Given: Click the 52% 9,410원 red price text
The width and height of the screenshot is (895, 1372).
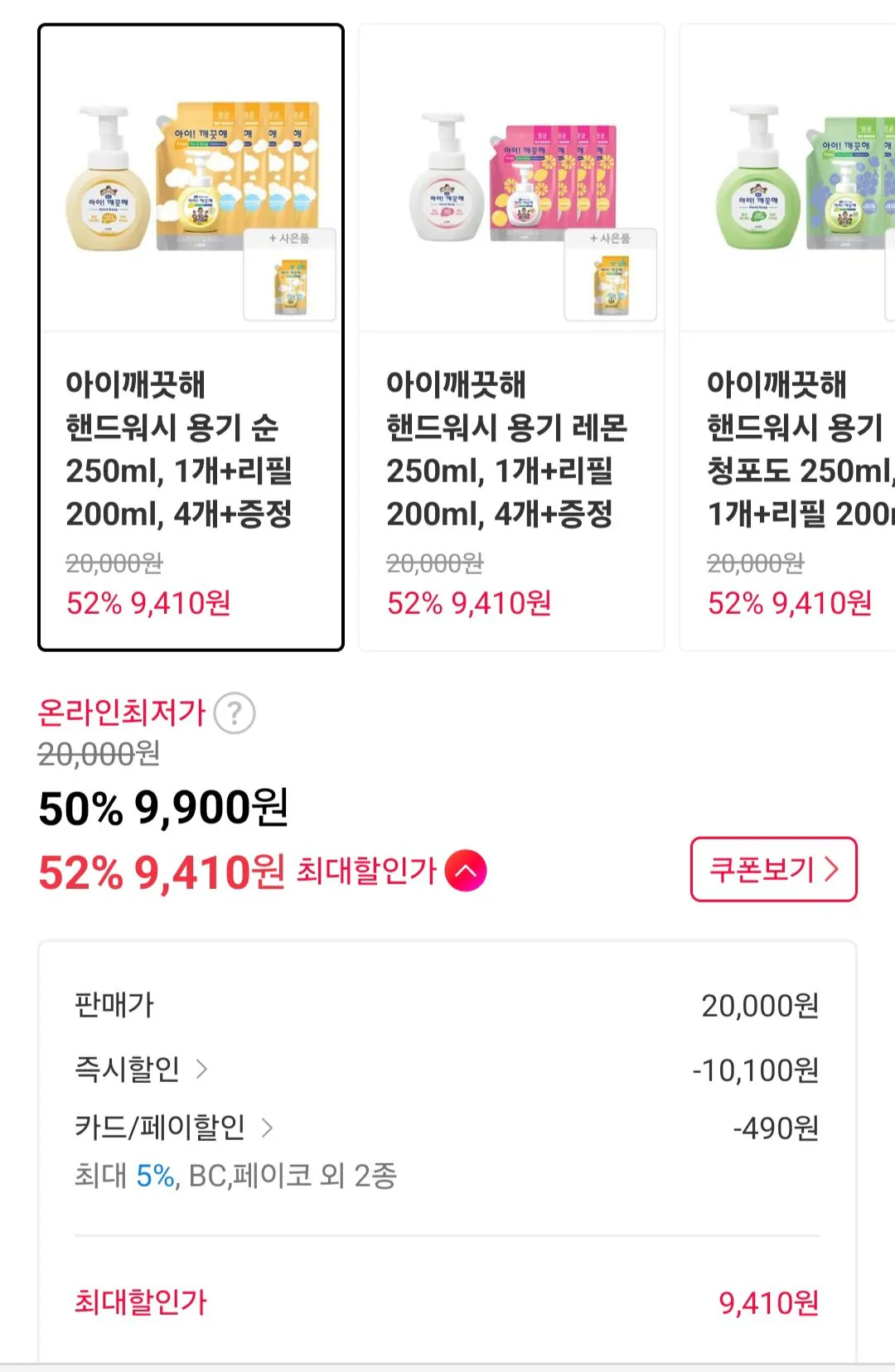Looking at the screenshot, I should (x=162, y=871).
